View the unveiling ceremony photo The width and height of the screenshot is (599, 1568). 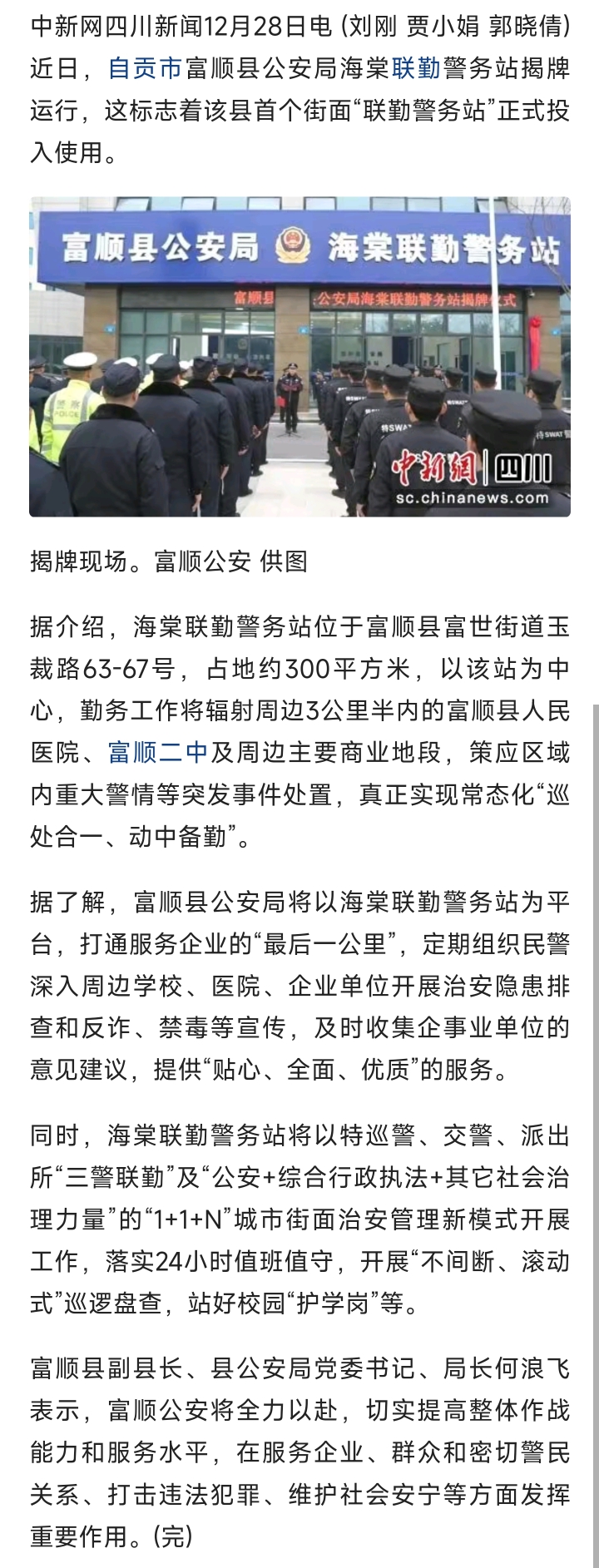coord(299,356)
